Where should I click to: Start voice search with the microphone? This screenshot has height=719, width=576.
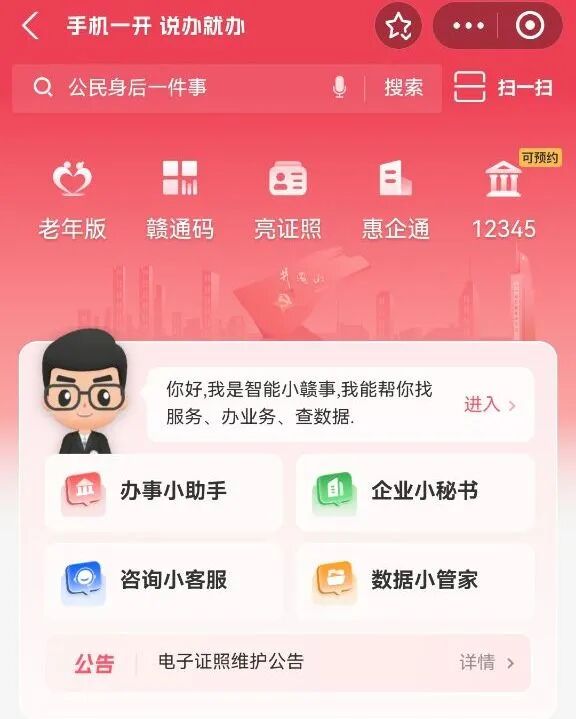[x=339, y=87]
